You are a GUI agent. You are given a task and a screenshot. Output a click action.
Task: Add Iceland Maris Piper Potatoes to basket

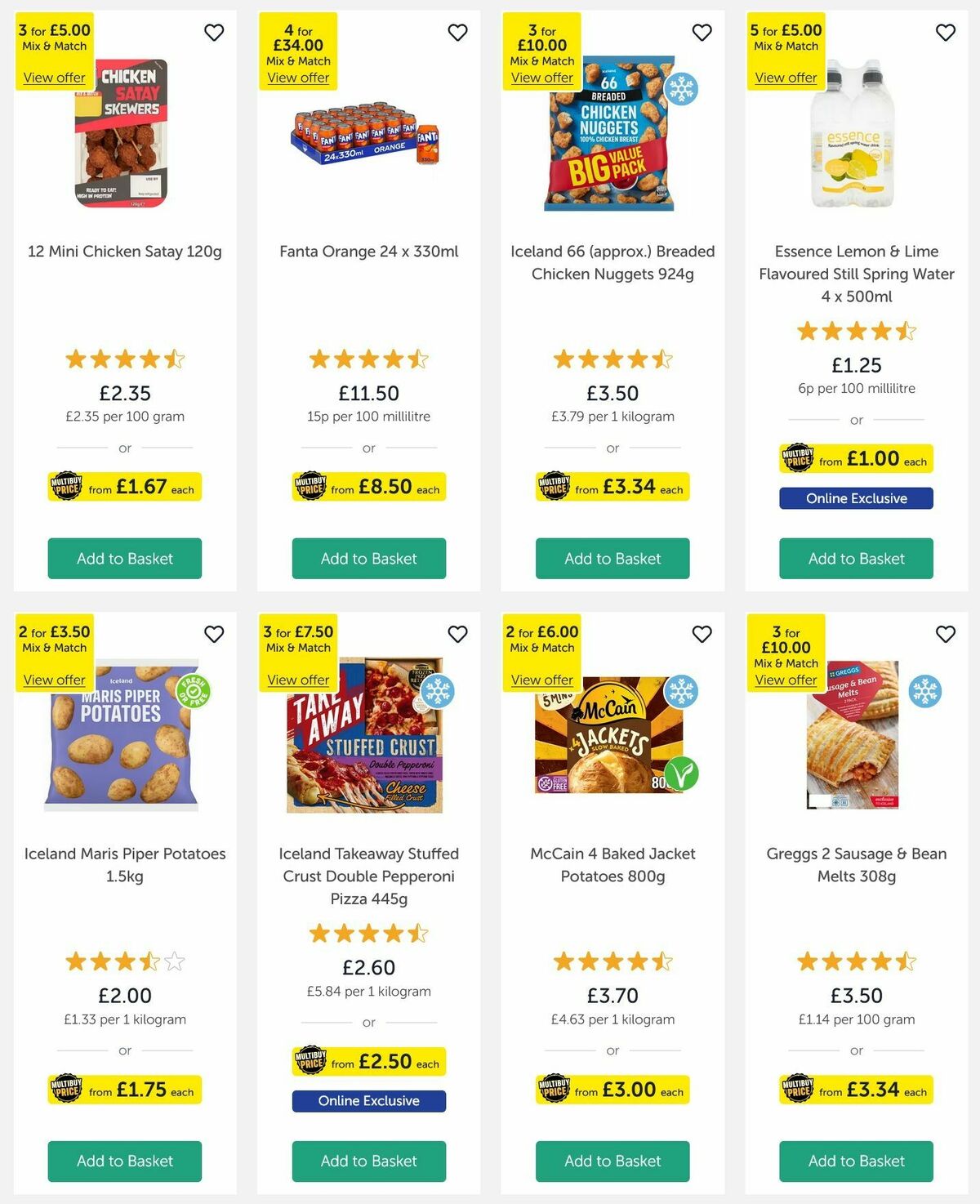click(x=124, y=1161)
